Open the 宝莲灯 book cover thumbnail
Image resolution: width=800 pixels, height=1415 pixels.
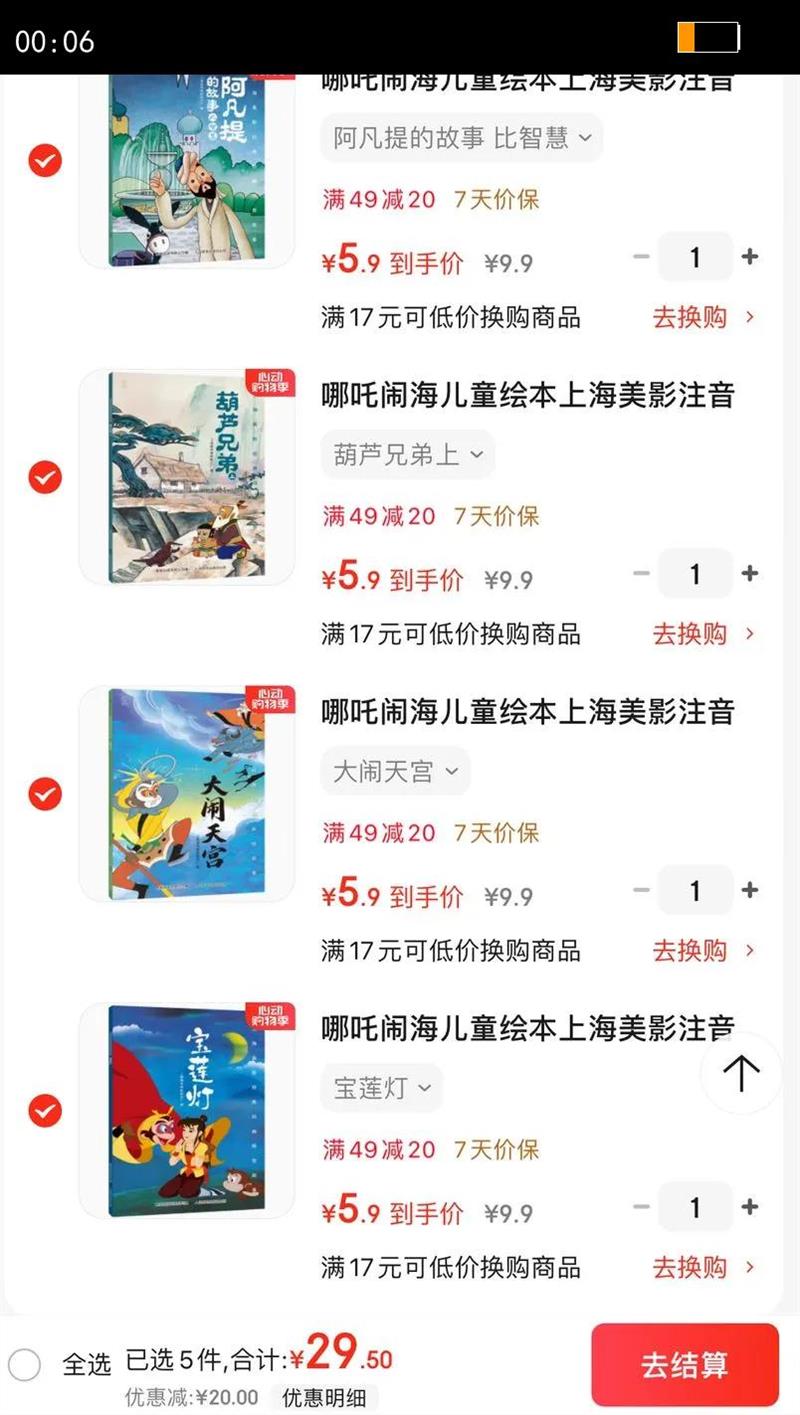[187, 1110]
